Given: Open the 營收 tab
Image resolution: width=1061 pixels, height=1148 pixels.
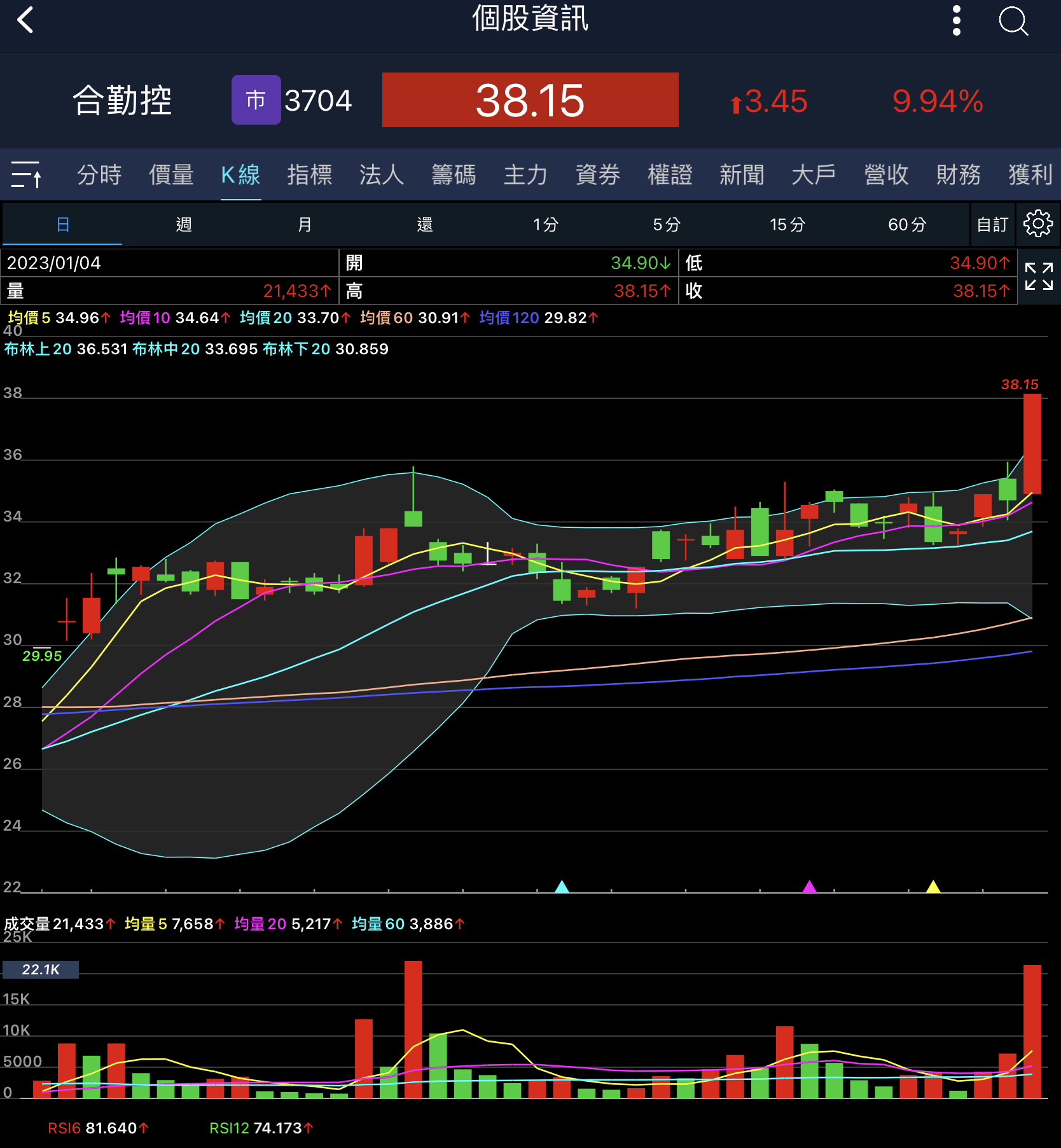Looking at the screenshot, I should click(886, 174).
